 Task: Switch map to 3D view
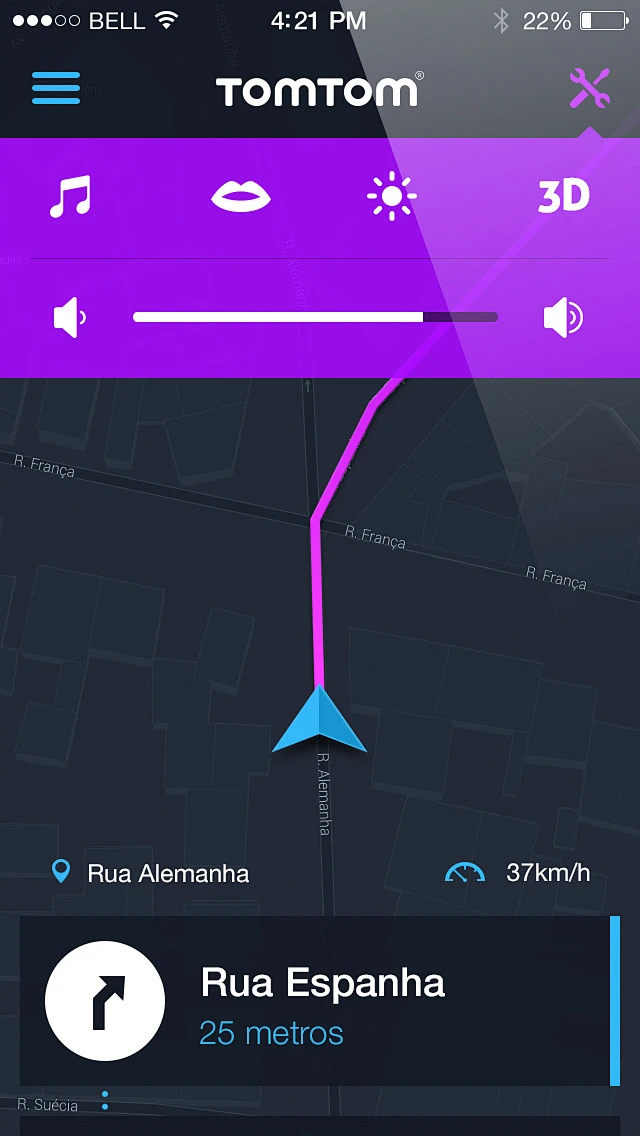[x=563, y=196]
